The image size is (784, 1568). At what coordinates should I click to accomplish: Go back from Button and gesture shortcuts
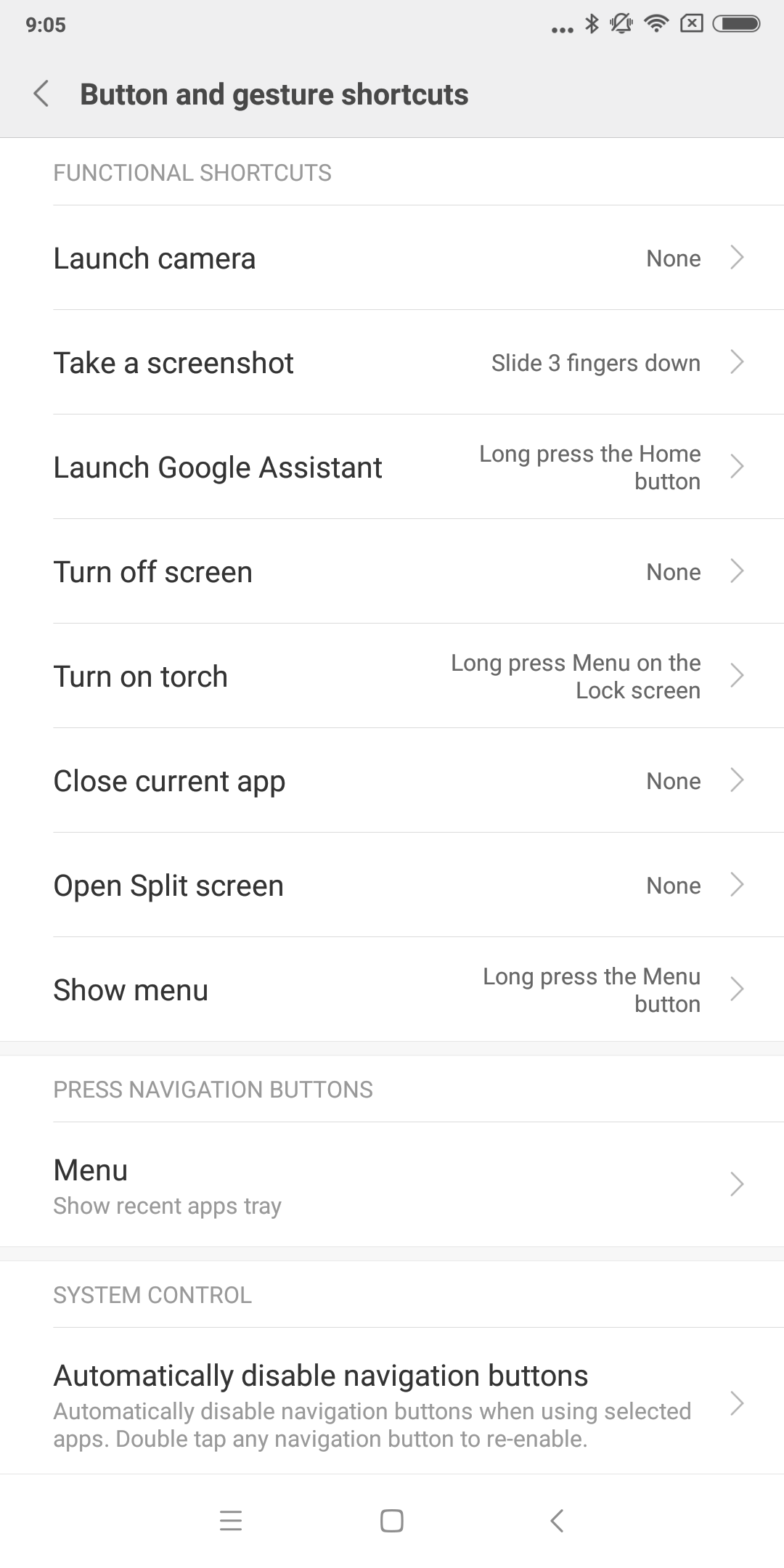tap(41, 94)
